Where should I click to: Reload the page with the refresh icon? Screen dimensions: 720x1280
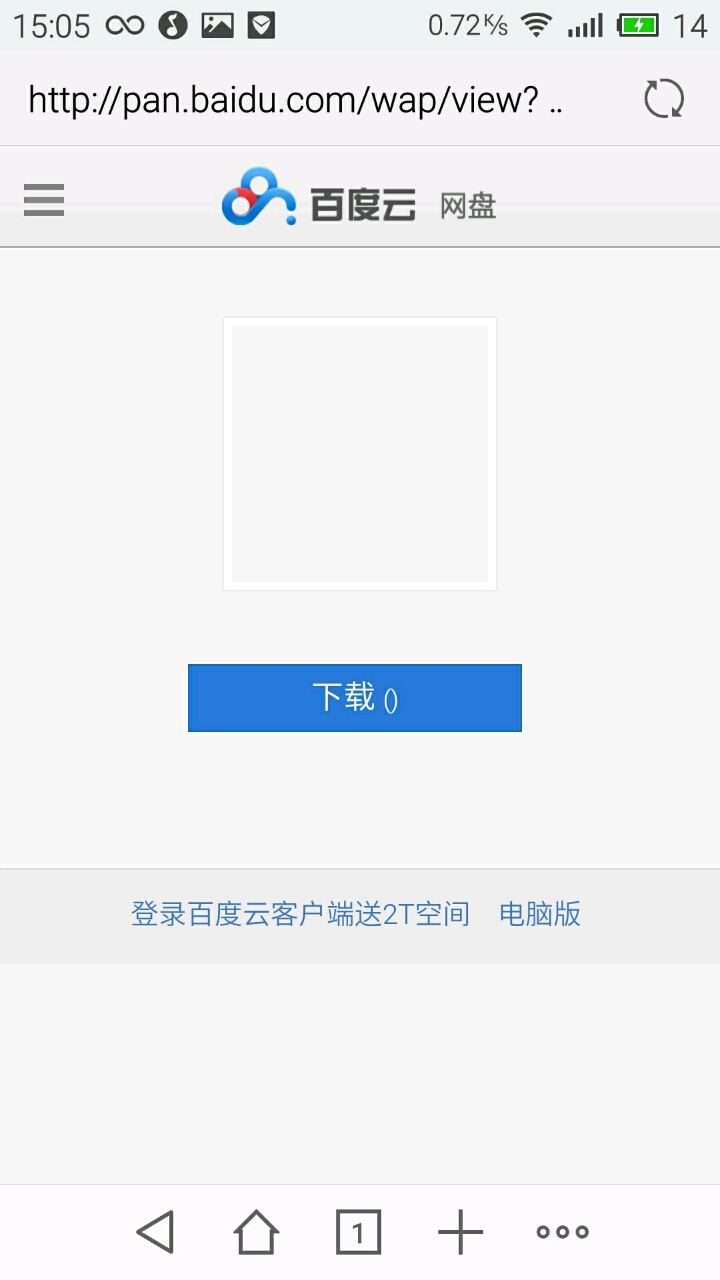(x=663, y=99)
